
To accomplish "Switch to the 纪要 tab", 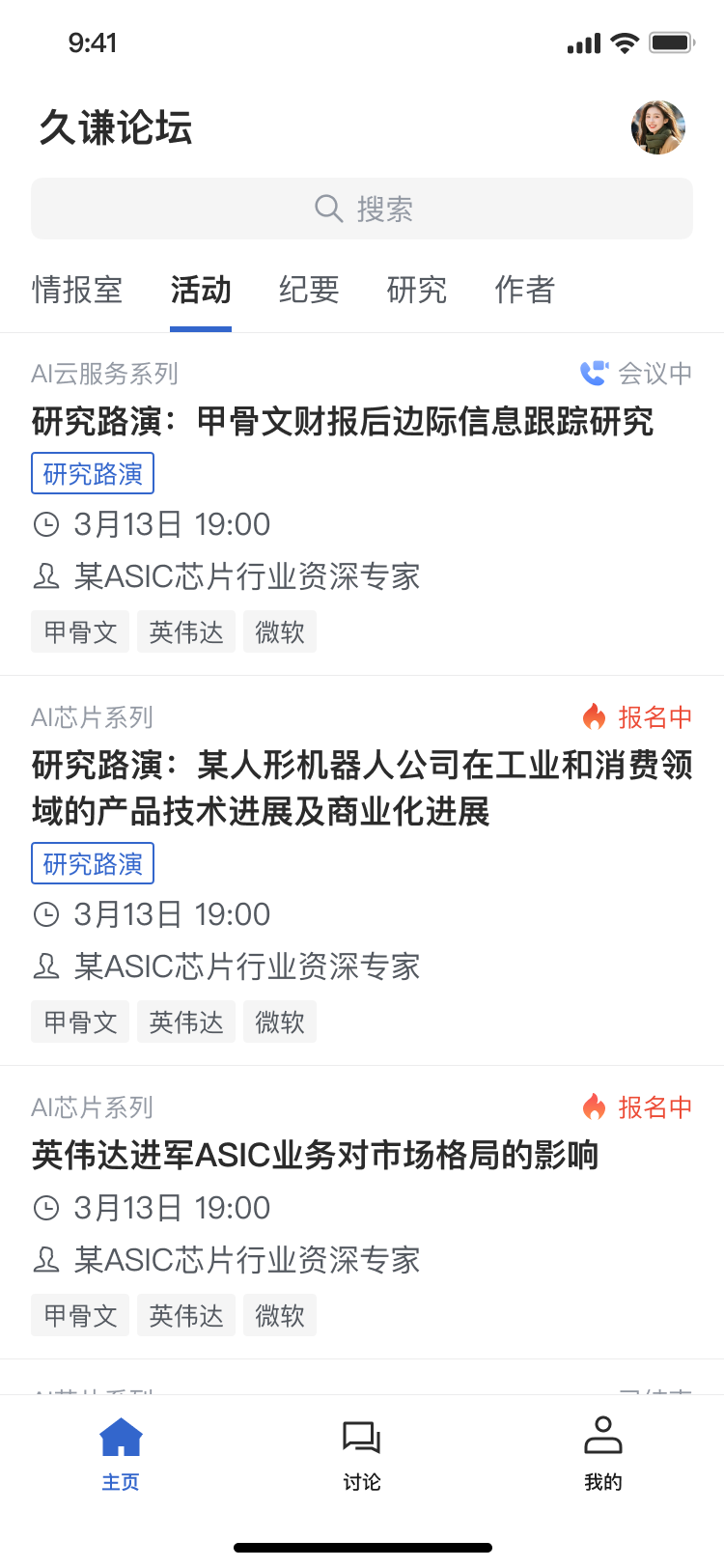I will (x=308, y=291).
